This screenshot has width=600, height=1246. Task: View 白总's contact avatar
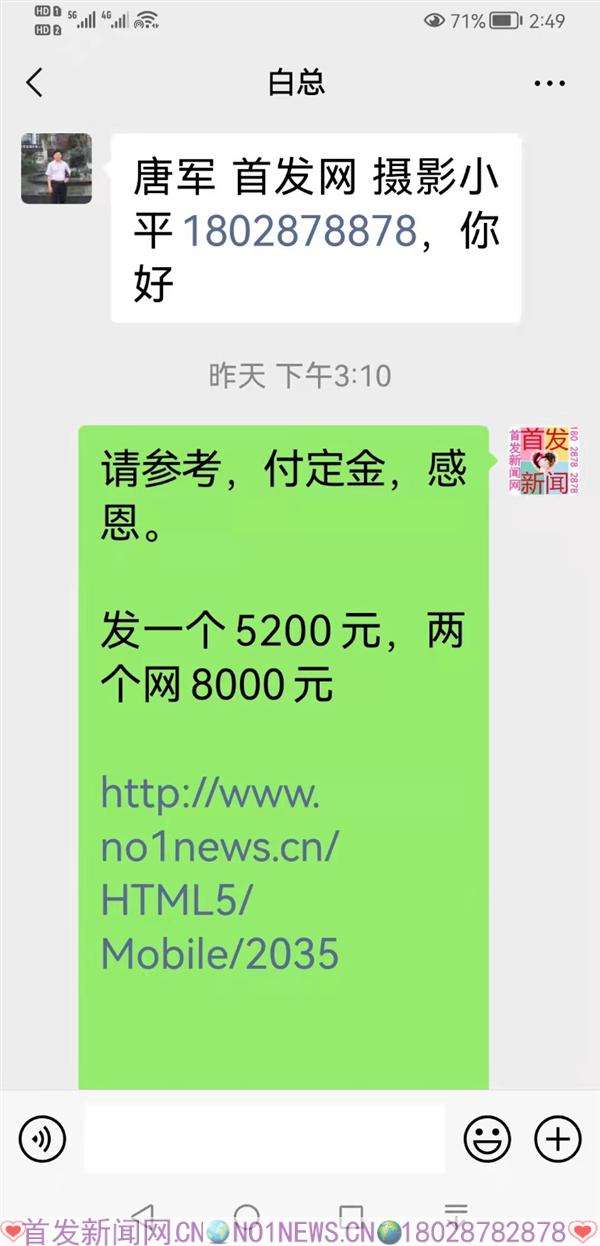[56, 168]
